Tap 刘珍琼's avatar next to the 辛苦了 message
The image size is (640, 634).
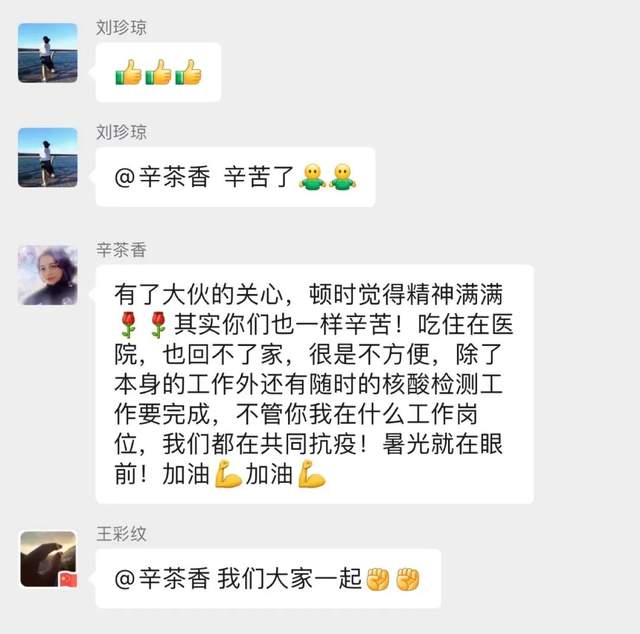[x=47, y=157]
